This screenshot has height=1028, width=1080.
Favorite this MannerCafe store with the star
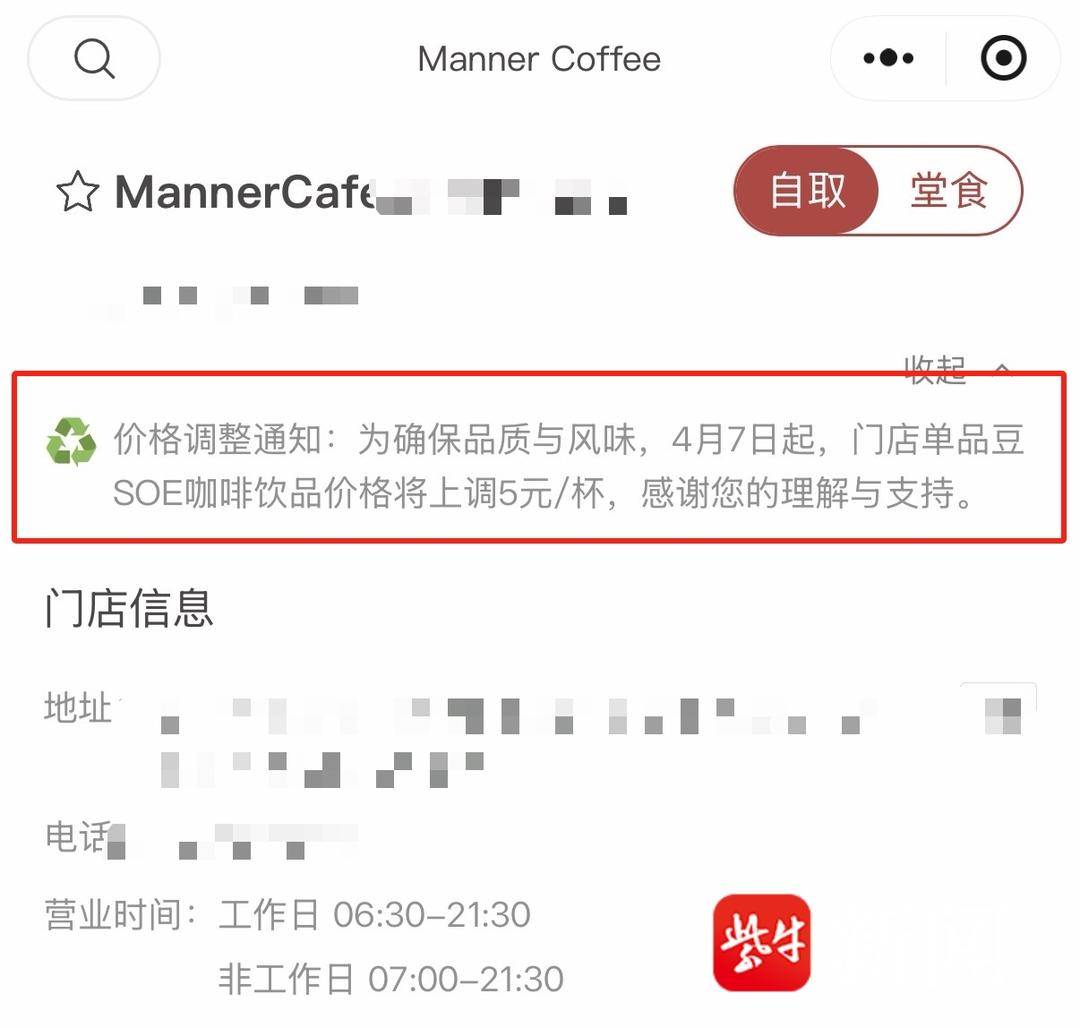tap(77, 192)
